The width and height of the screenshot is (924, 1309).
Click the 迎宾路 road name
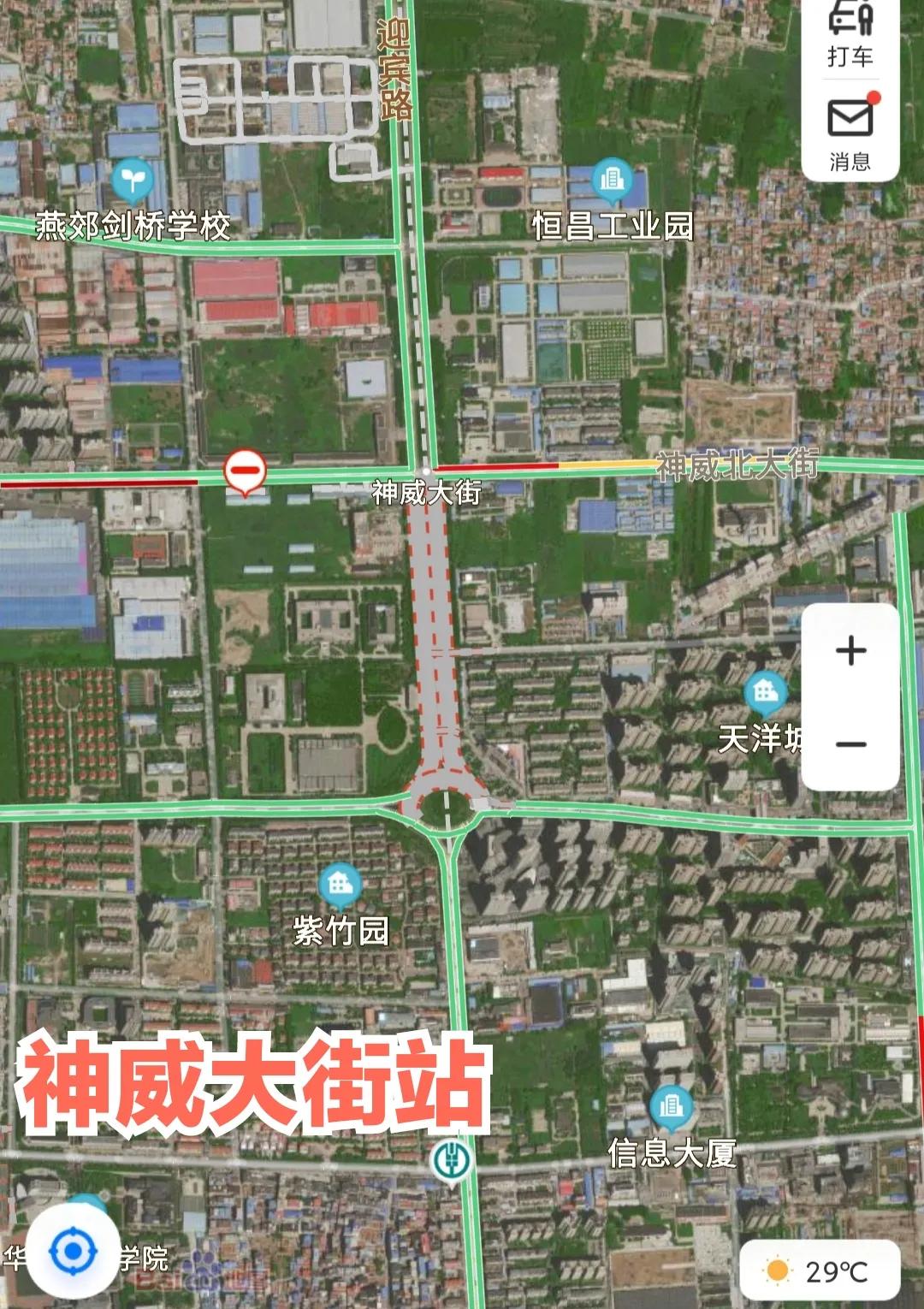tap(394, 68)
